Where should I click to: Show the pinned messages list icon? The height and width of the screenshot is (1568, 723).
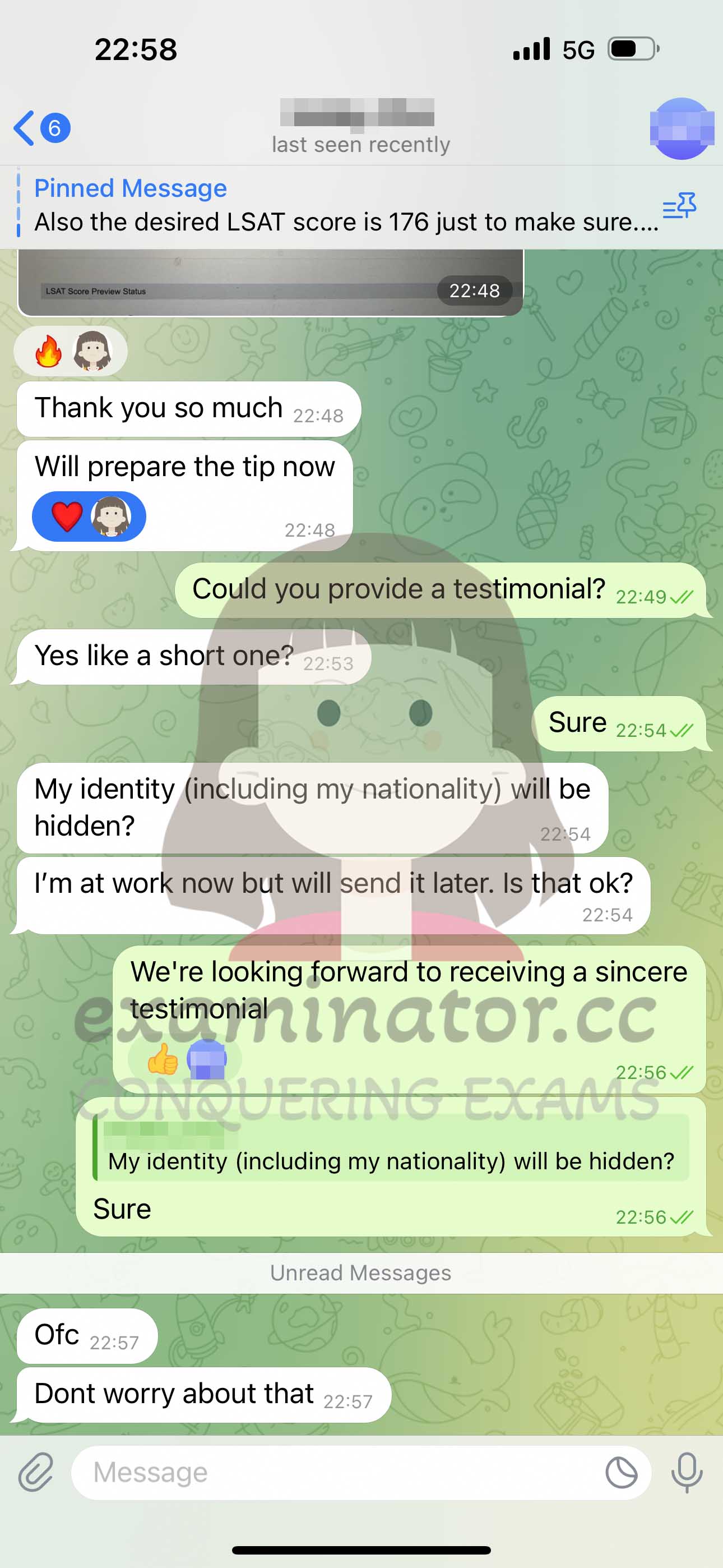[679, 206]
